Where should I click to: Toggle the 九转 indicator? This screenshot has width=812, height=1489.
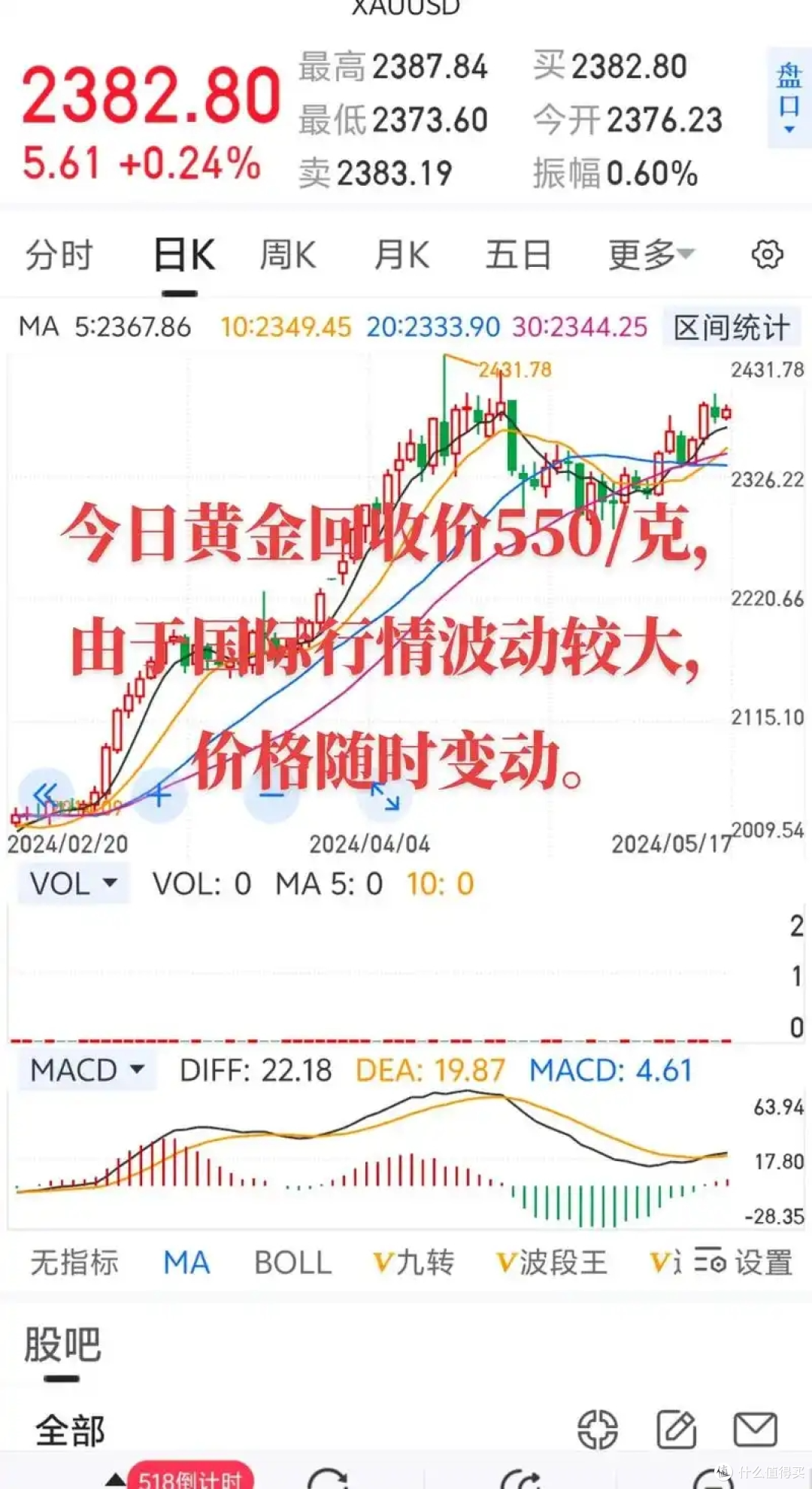click(412, 1263)
